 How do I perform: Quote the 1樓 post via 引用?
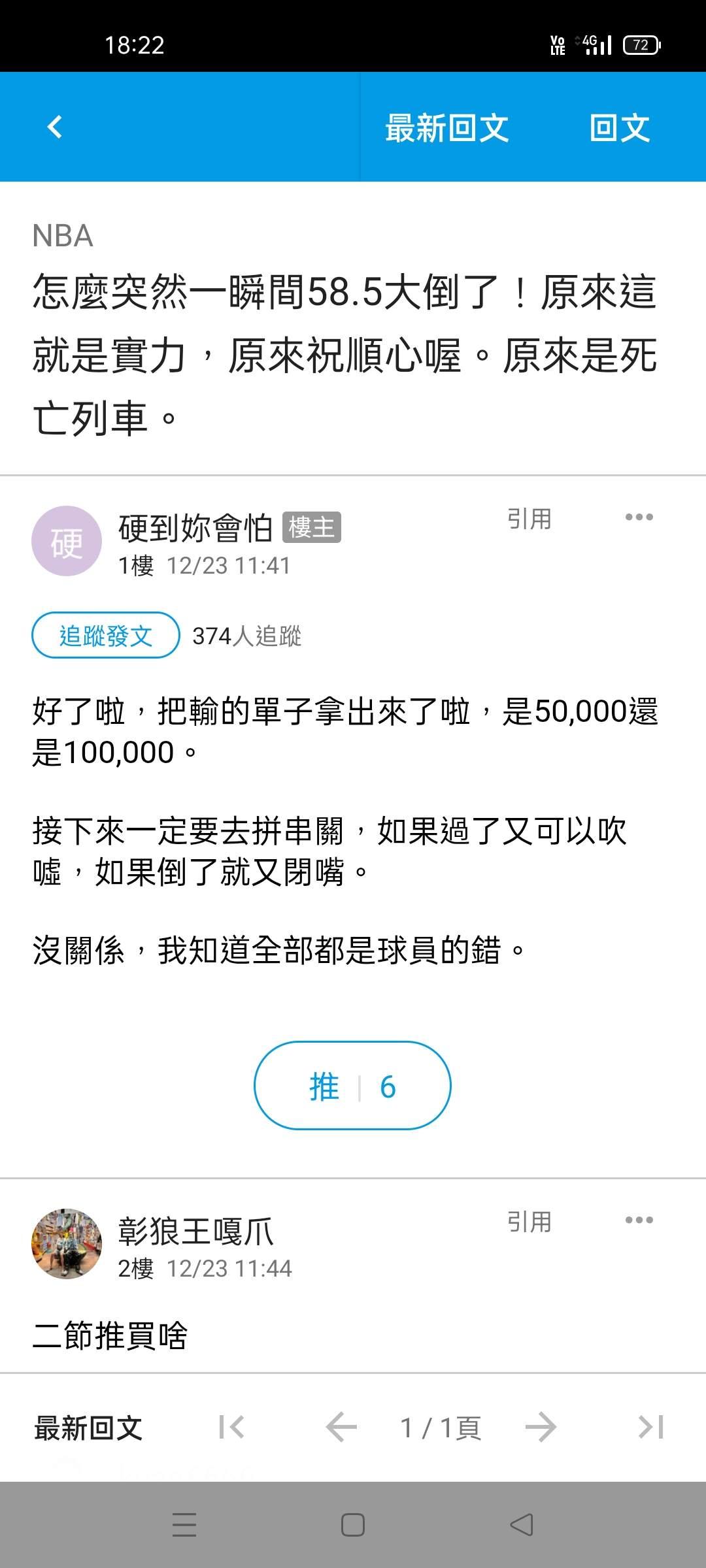point(529,519)
